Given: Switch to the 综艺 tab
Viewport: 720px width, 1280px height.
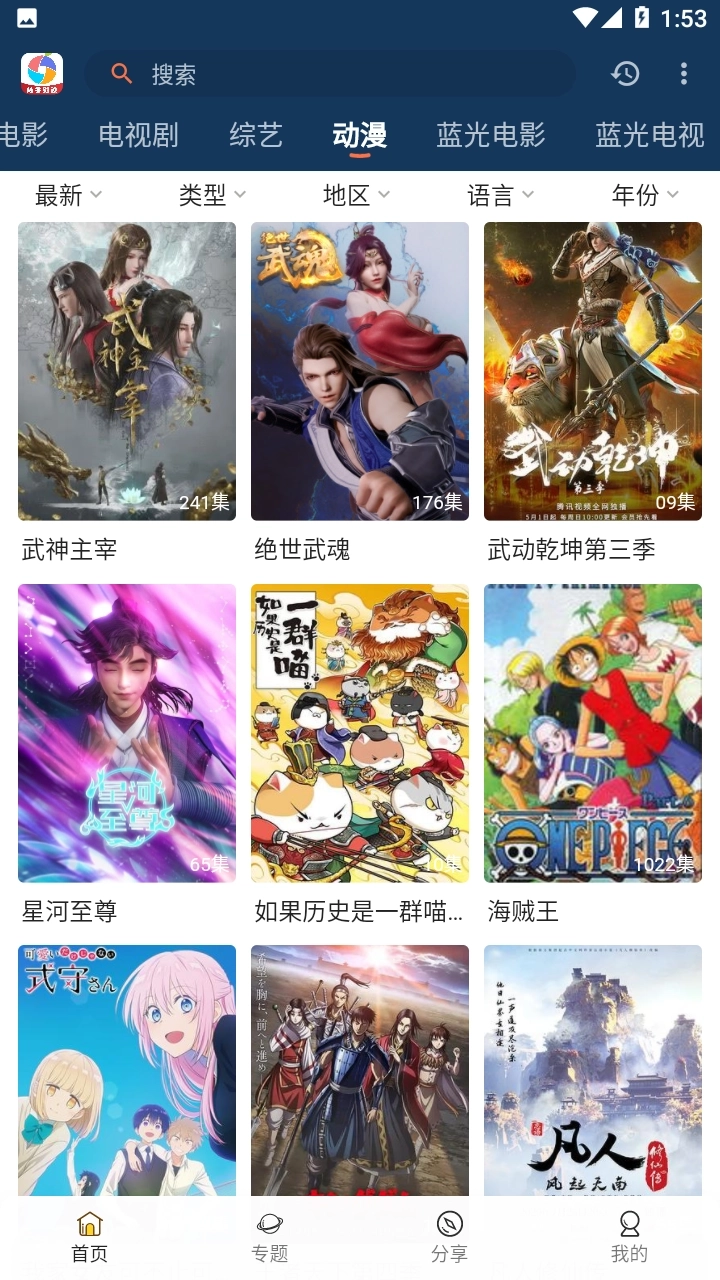Looking at the screenshot, I should [x=256, y=135].
